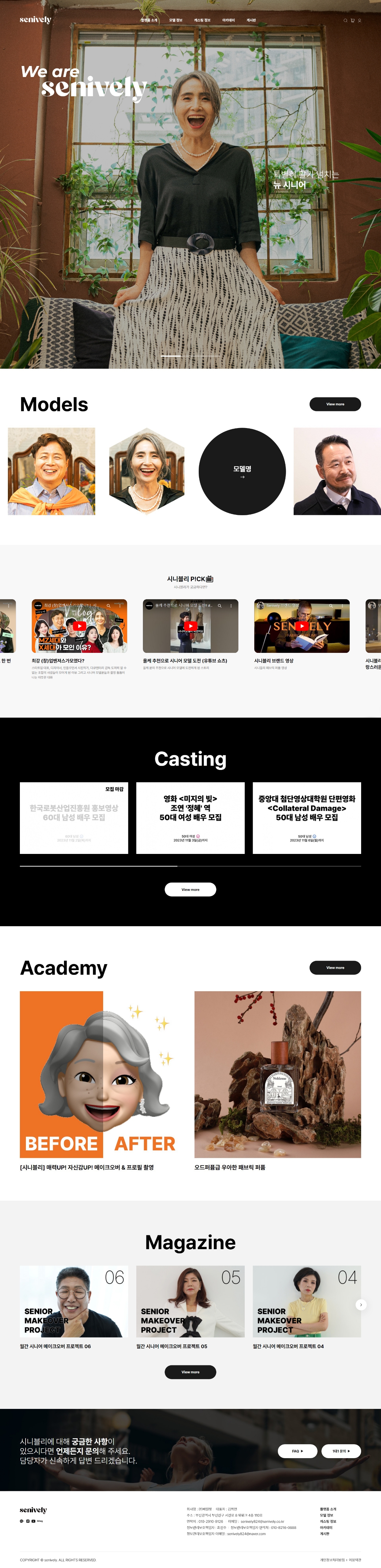
Task: Open the search icon in the header
Action: coord(345,20)
